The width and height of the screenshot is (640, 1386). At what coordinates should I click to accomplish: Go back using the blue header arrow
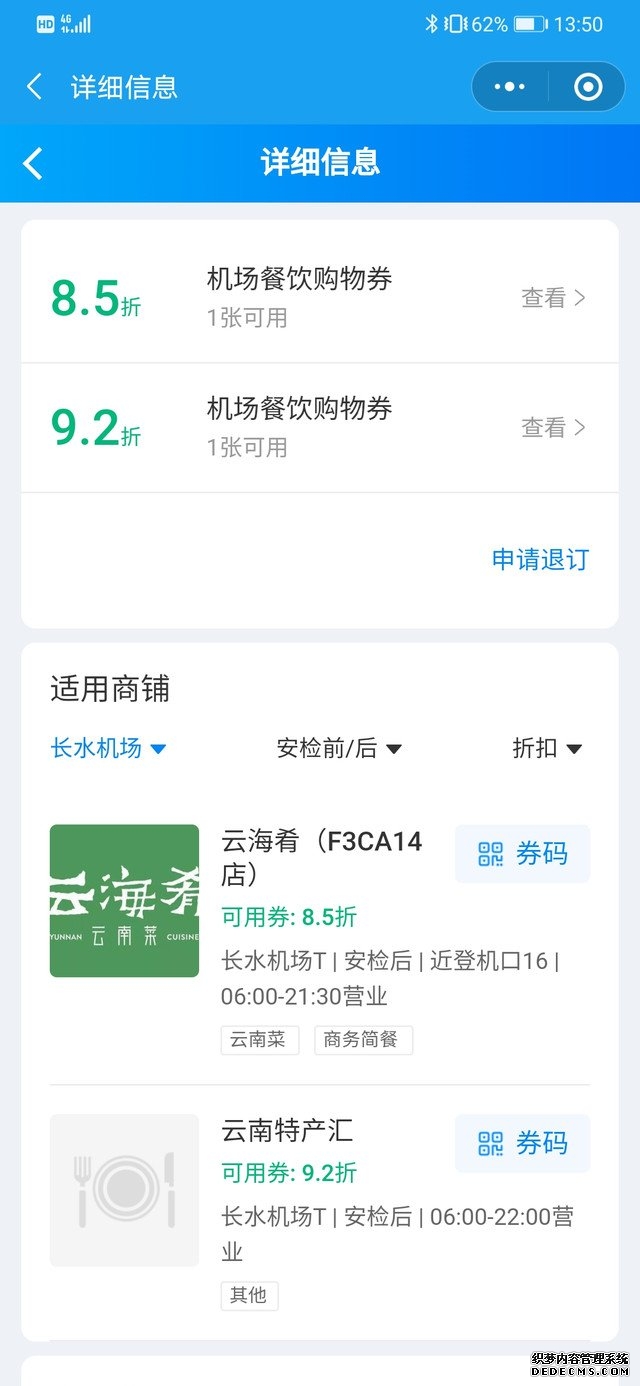pos(34,163)
